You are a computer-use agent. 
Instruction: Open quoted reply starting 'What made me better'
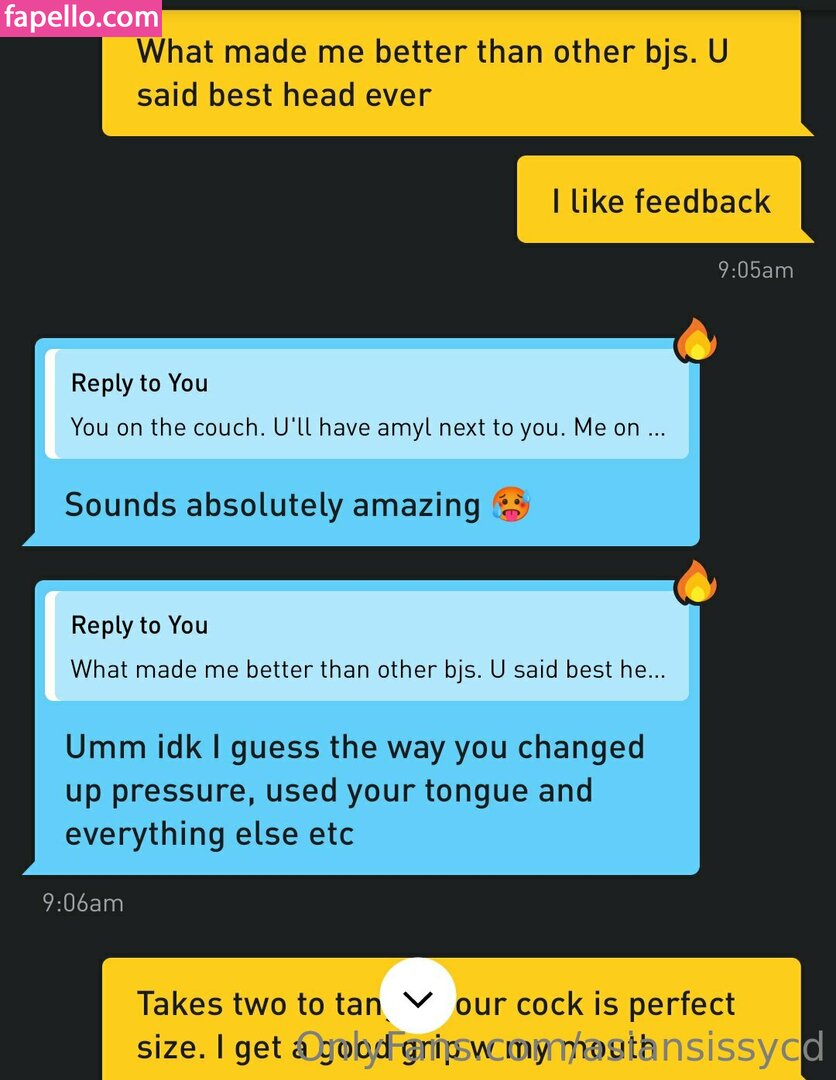(368, 647)
